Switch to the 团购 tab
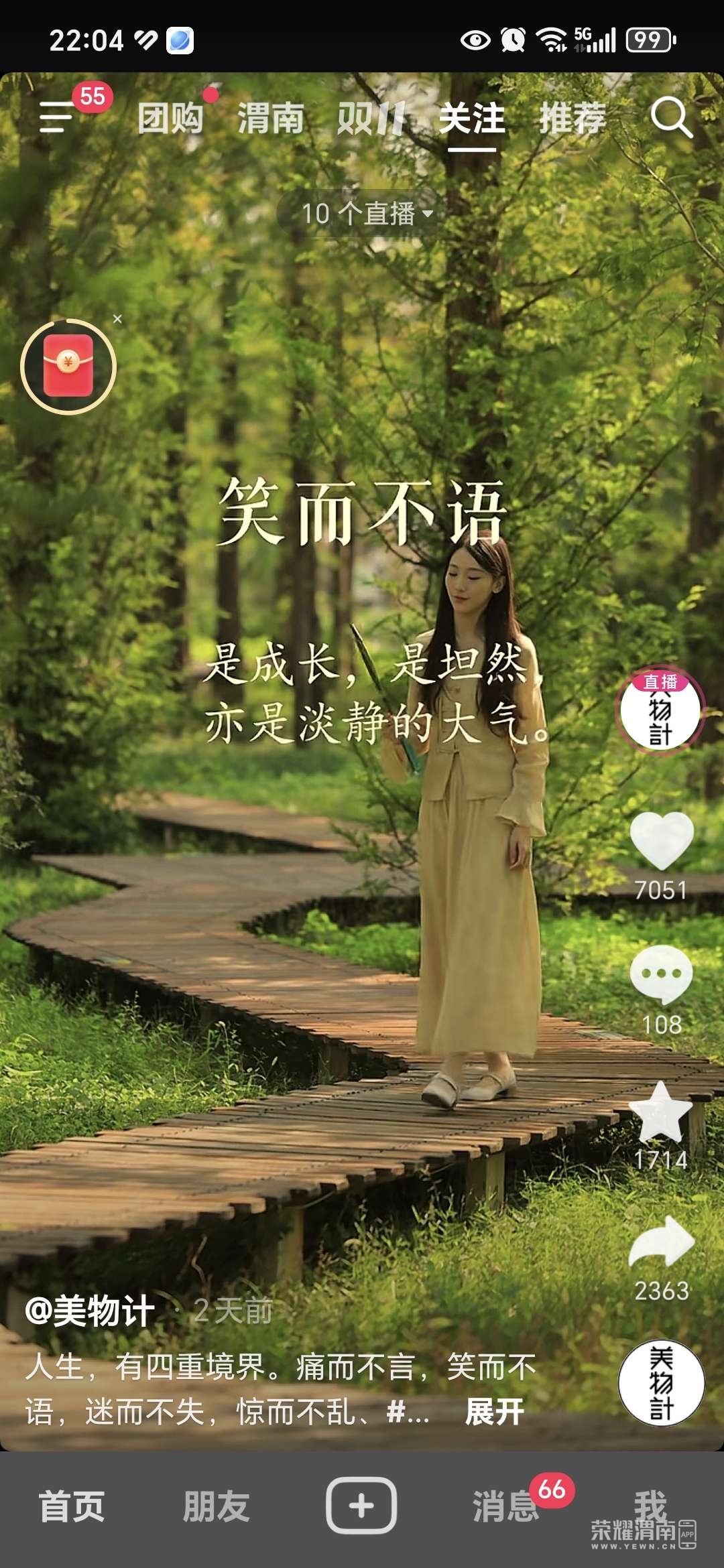Image resolution: width=724 pixels, height=1568 pixels. coord(170,119)
